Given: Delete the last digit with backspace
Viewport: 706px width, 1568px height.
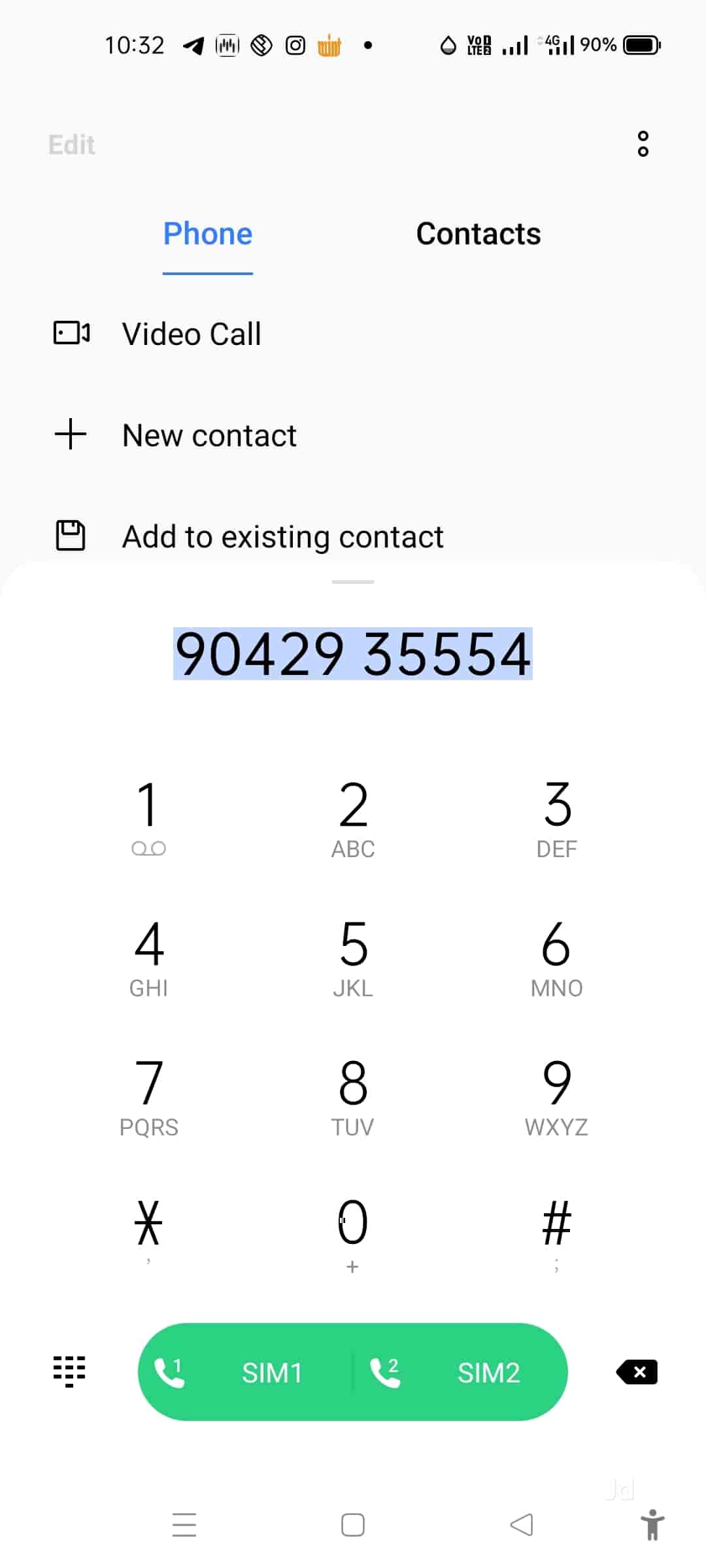Looking at the screenshot, I should point(637,1372).
